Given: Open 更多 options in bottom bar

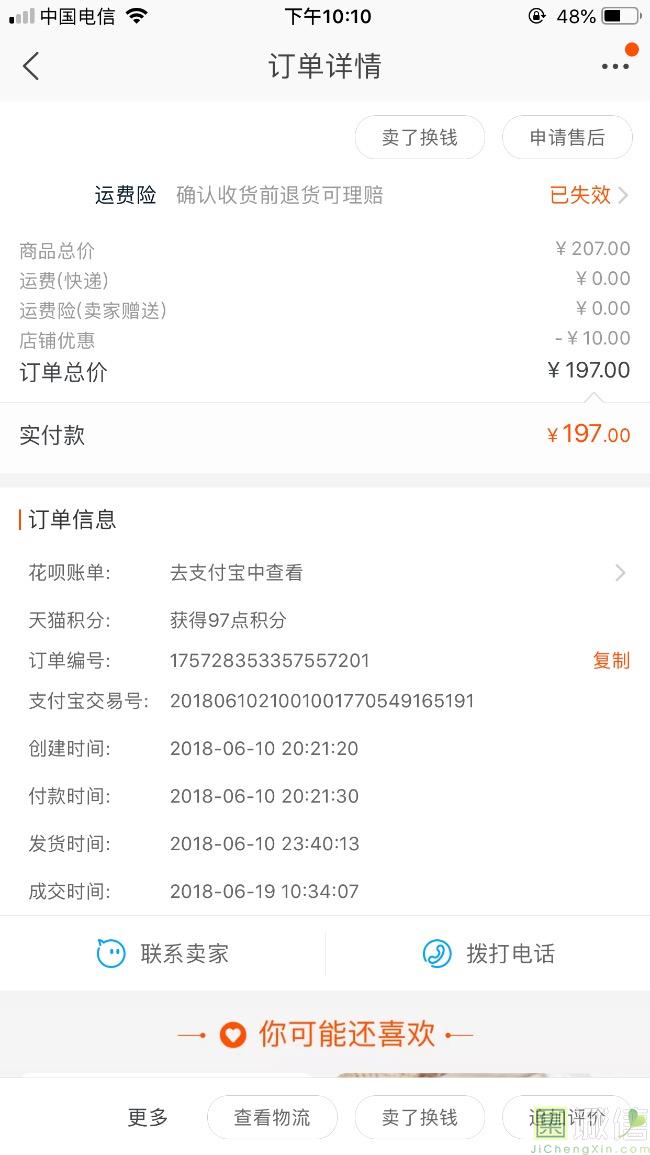Looking at the screenshot, I should pos(148,1117).
